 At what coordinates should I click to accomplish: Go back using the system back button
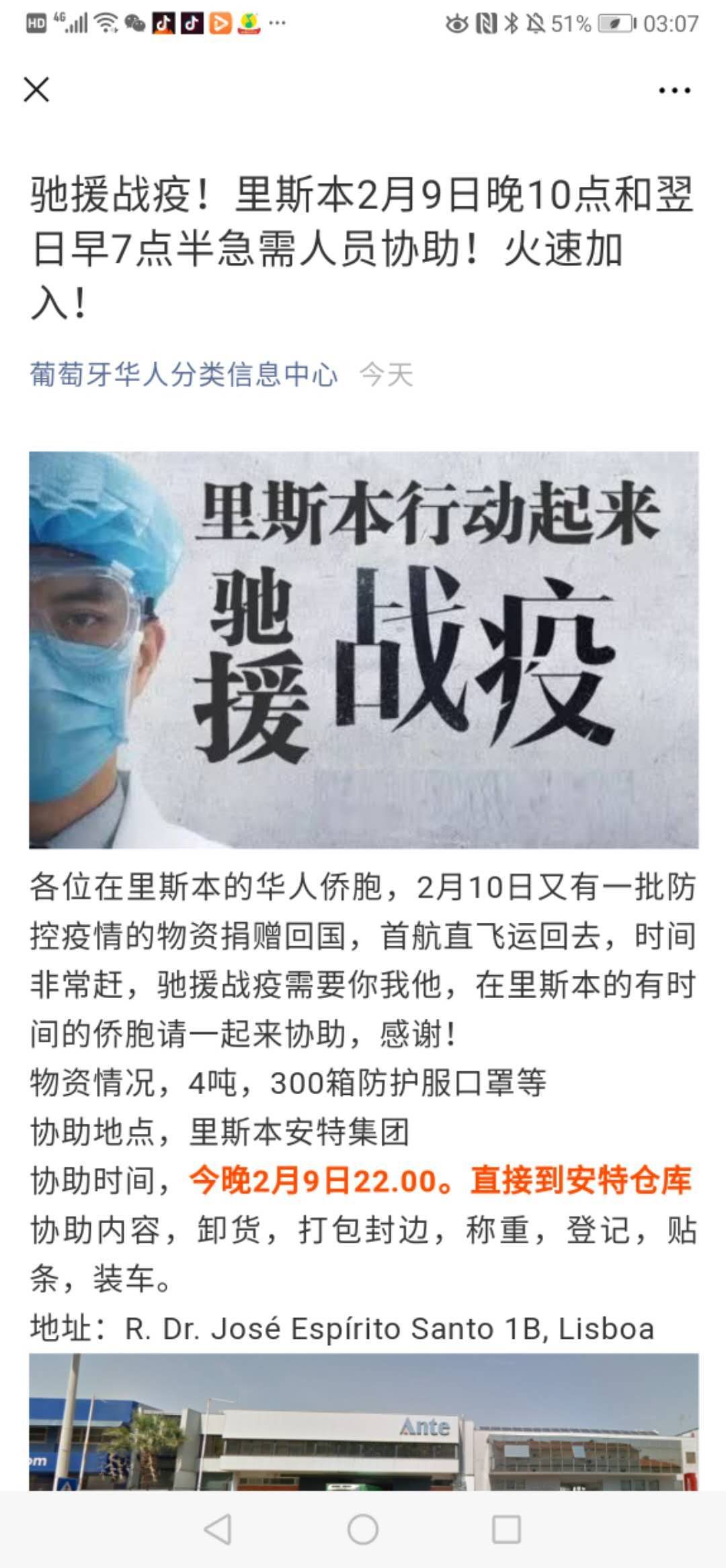218,1529
